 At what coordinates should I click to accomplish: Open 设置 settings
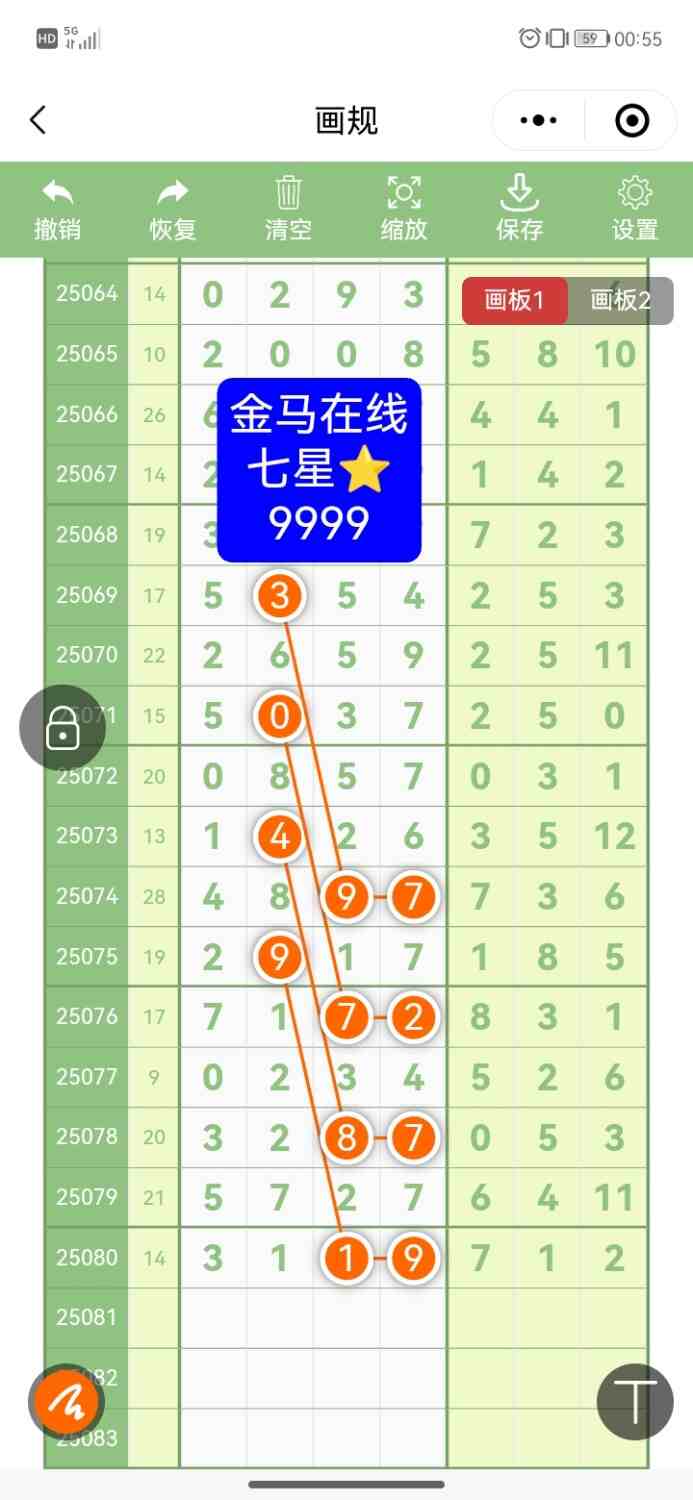coord(635,209)
